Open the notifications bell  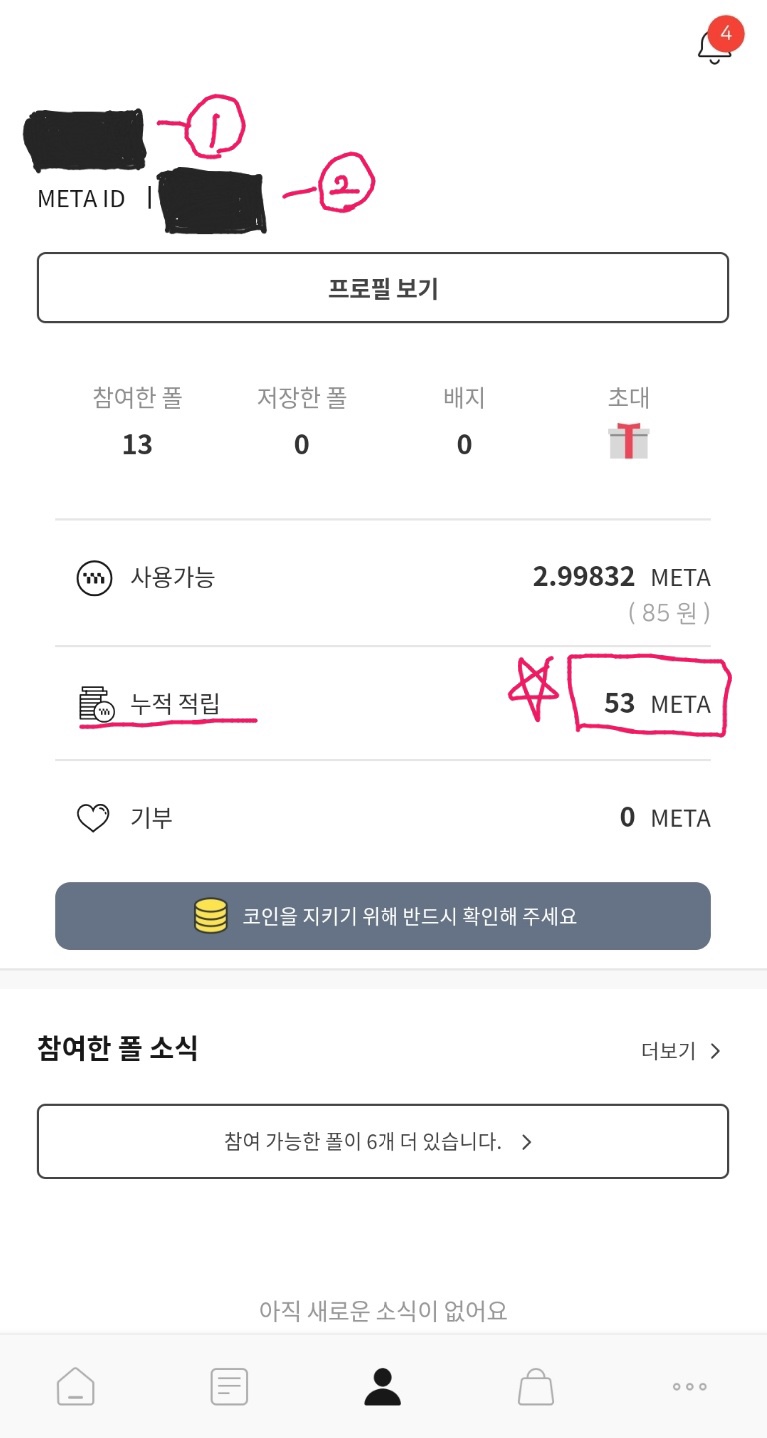pyautogui.click(x=714, y=45)
